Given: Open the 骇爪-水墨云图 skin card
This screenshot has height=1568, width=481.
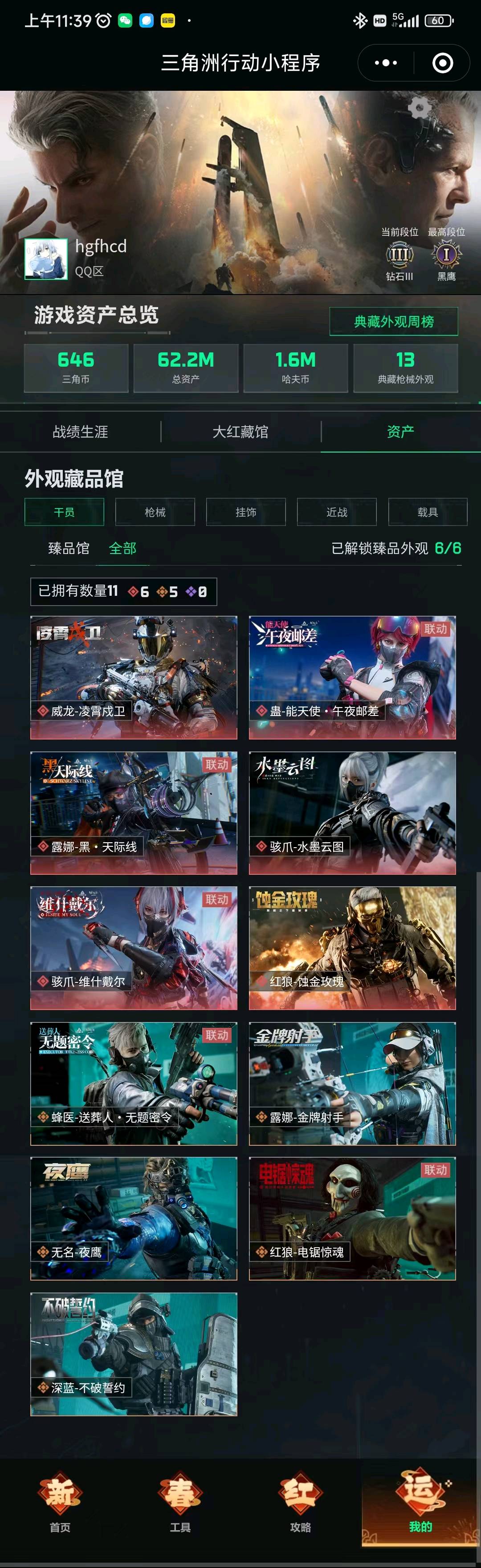Looking at the screenshot, I should coord(352,812).
